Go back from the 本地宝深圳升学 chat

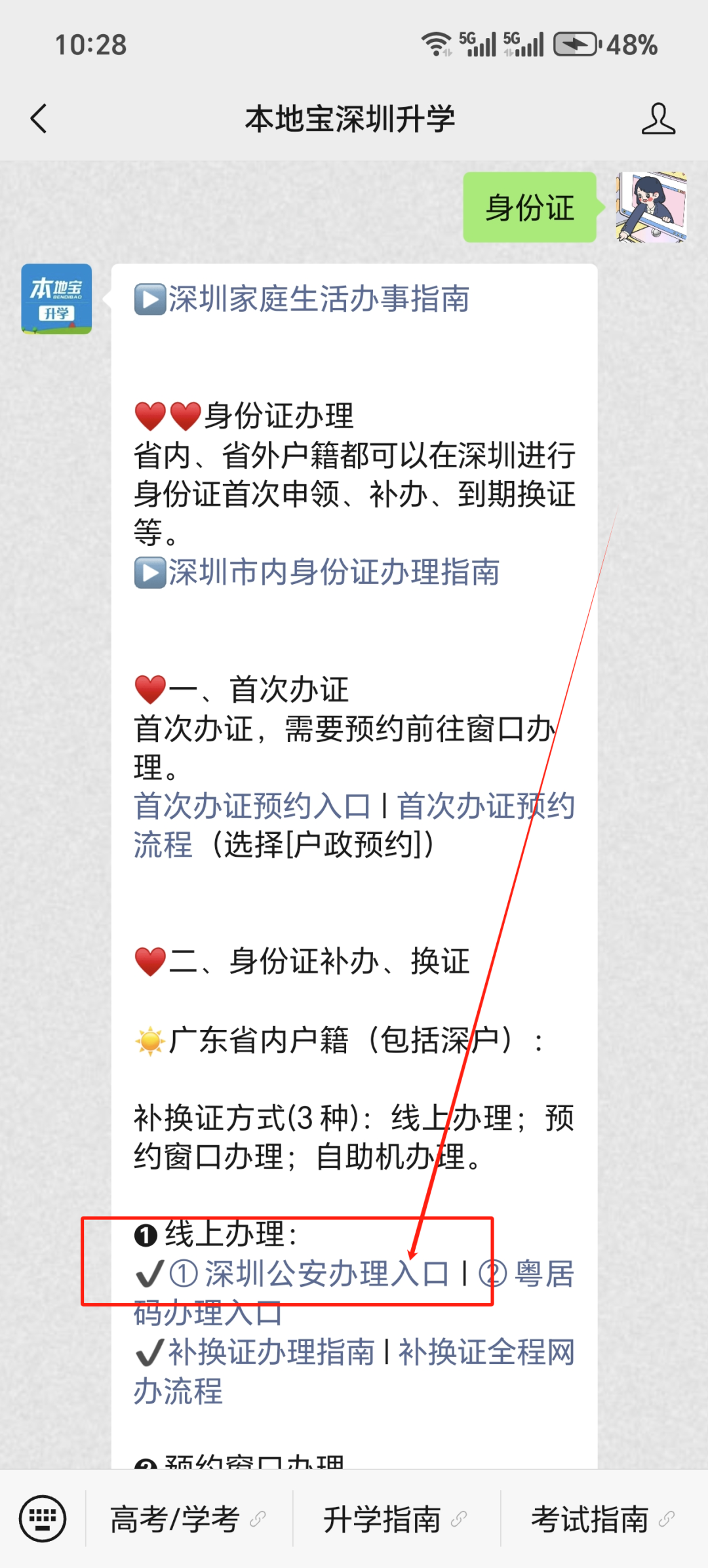[39, 119]
